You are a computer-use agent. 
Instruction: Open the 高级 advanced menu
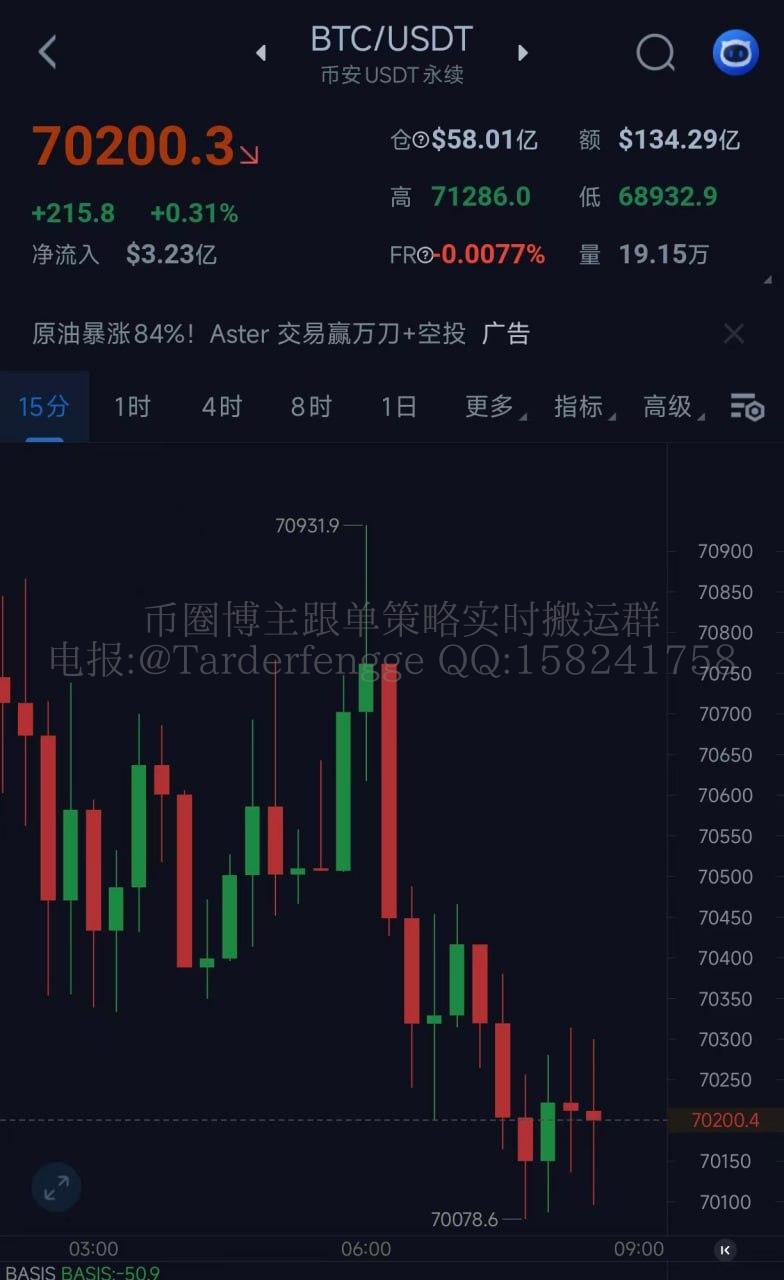670,407
